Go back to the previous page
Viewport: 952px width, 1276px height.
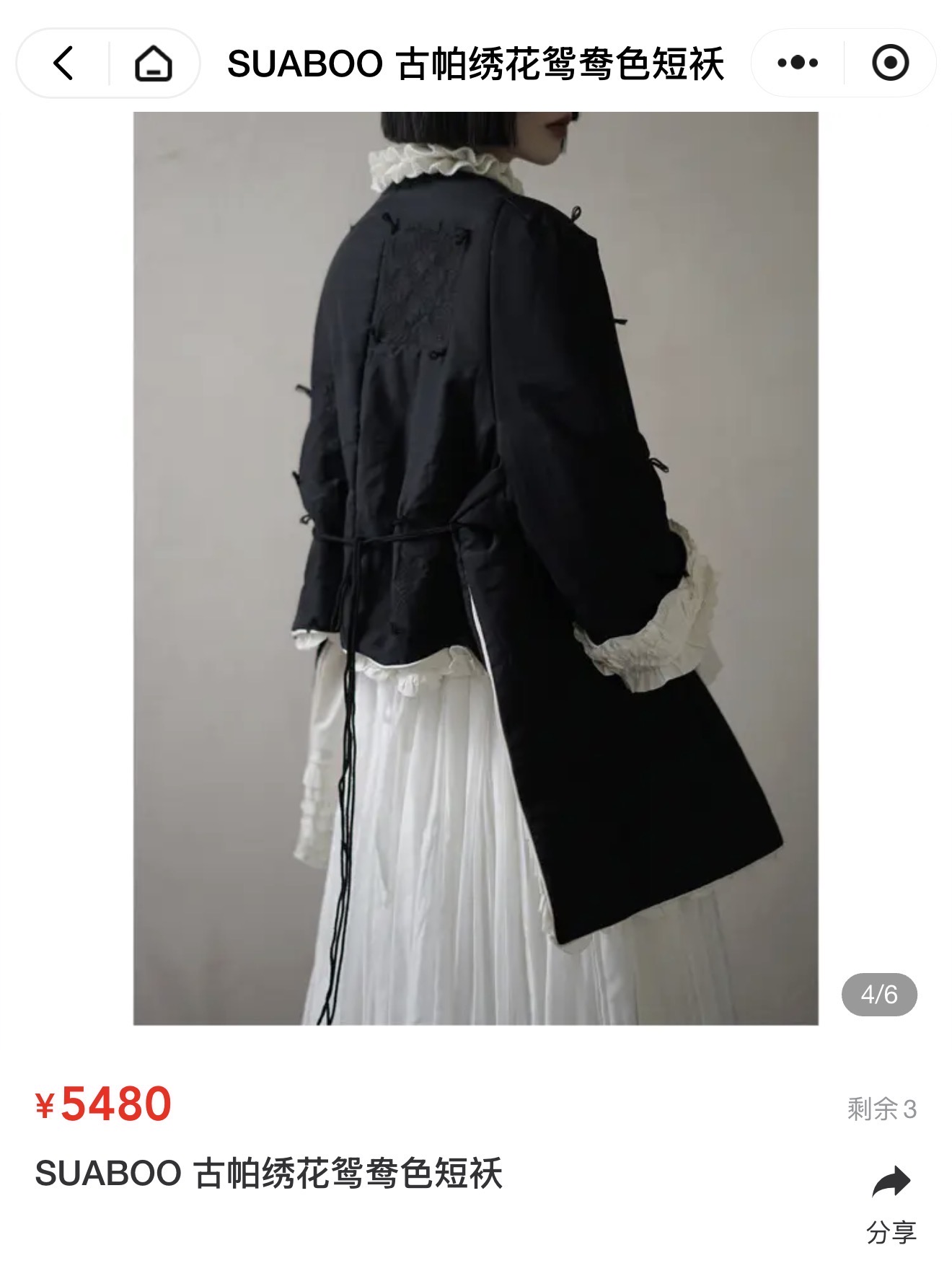tap(63, 63)
